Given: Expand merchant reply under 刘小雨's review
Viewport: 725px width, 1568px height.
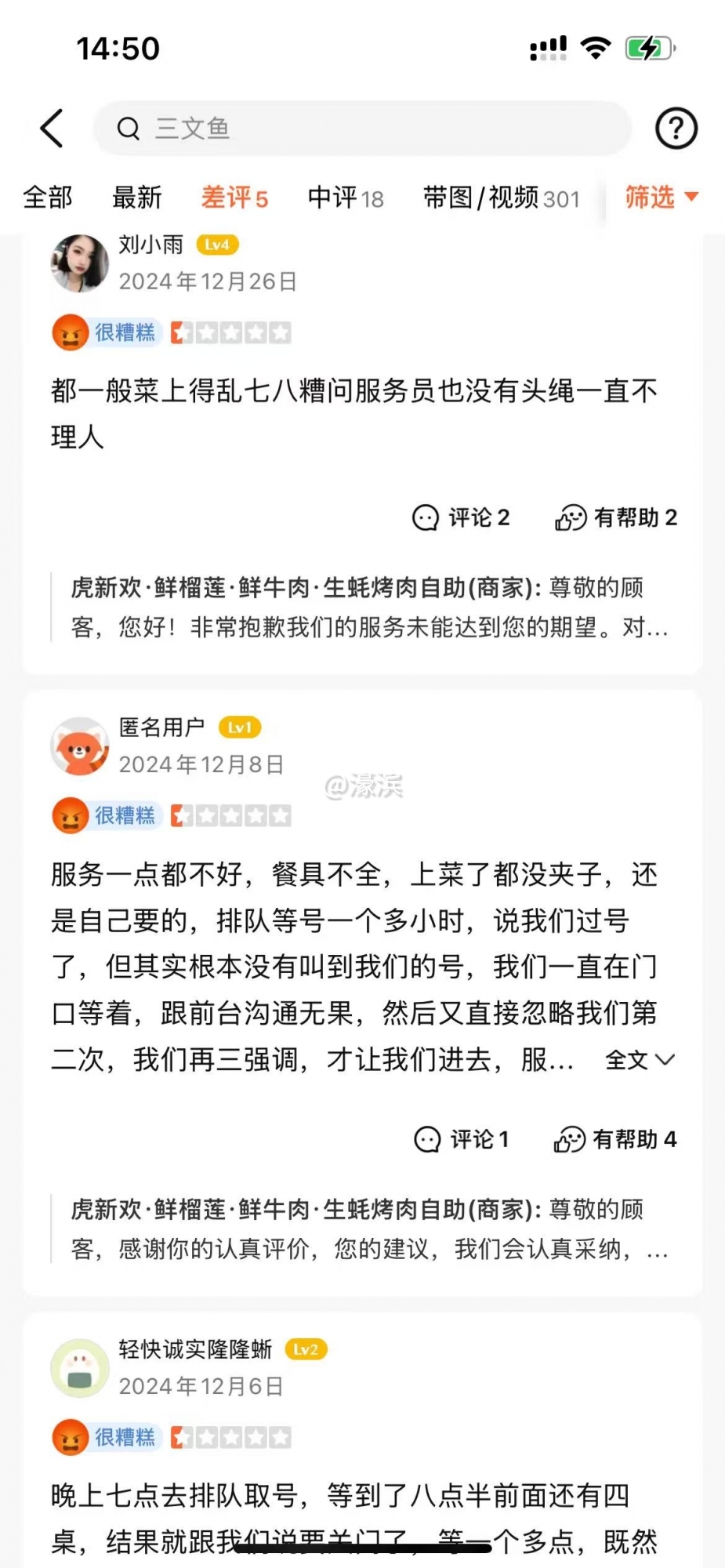Looking at the screenshot, I should point(368,608).
